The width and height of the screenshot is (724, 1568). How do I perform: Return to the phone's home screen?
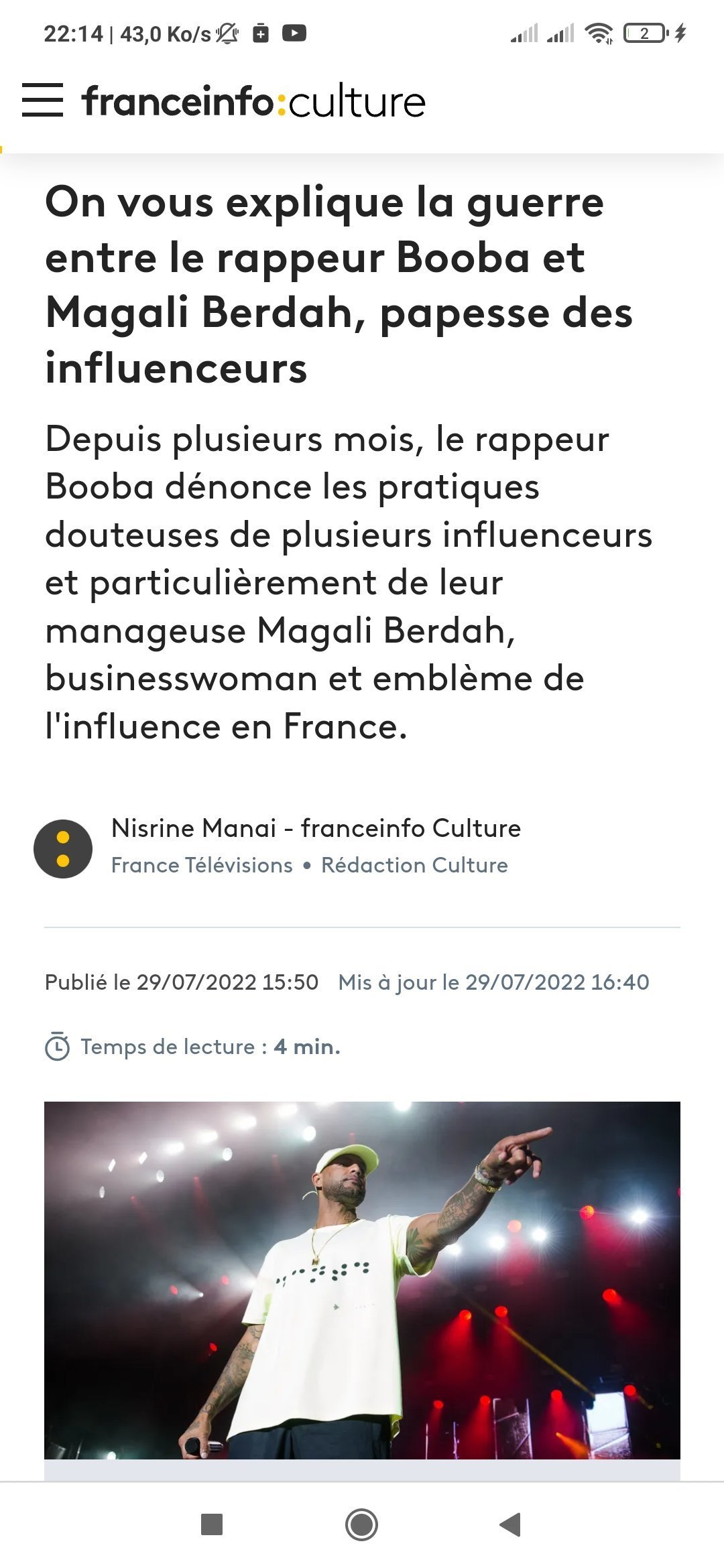point(361,1524)
